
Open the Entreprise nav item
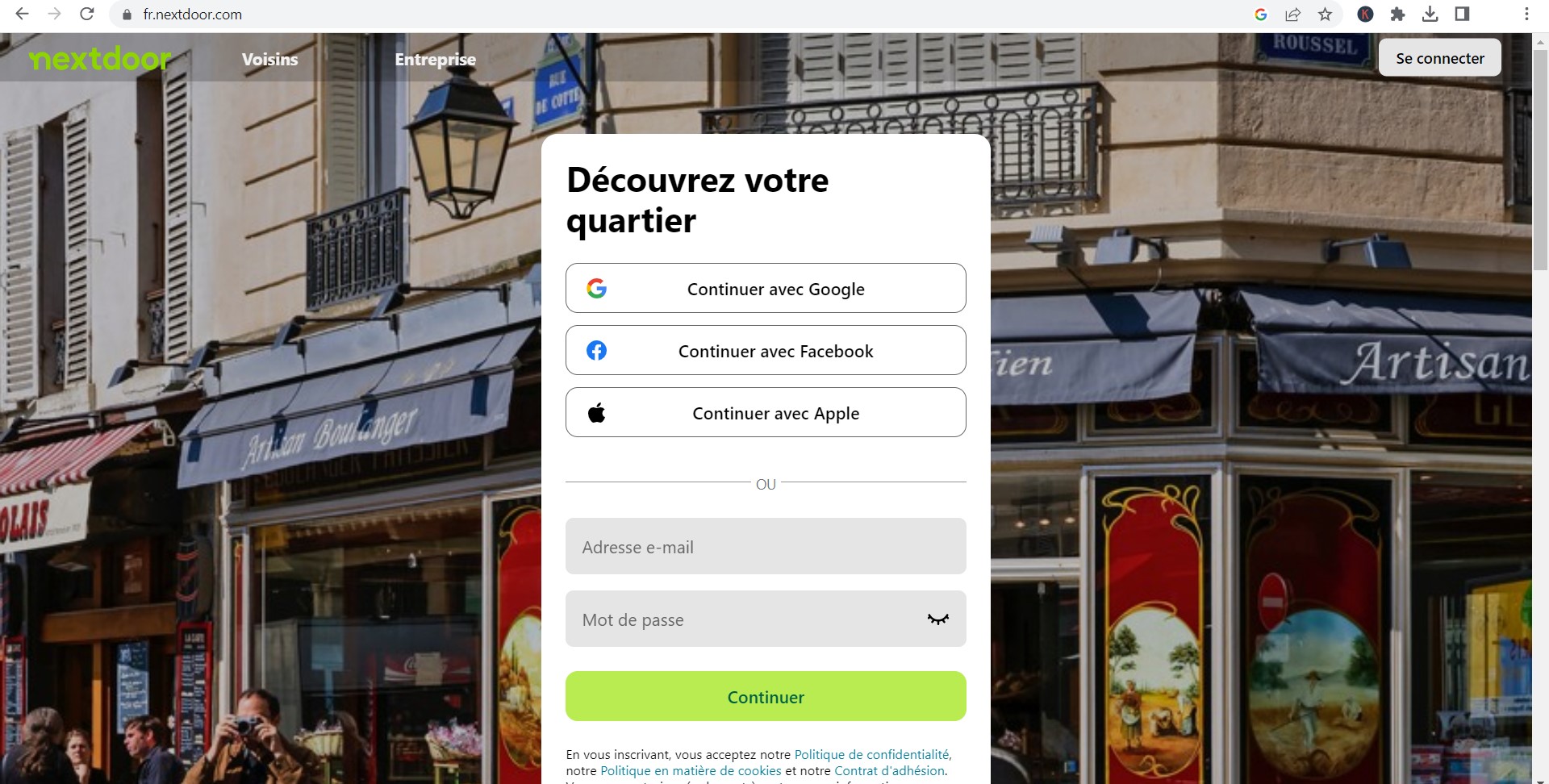pos(435,60)
